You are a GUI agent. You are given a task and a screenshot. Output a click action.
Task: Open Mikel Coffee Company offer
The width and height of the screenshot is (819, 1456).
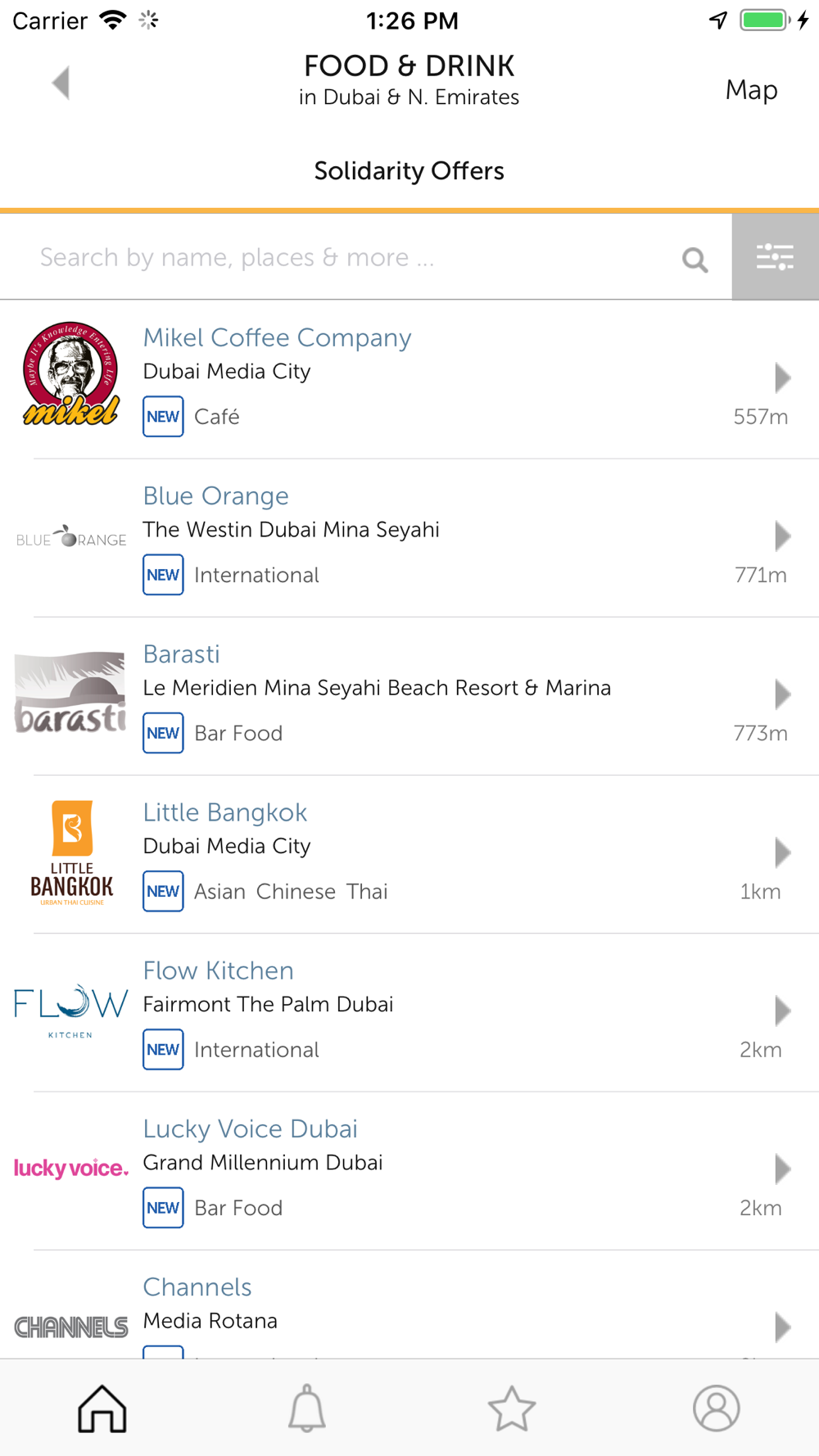[409, 379]
